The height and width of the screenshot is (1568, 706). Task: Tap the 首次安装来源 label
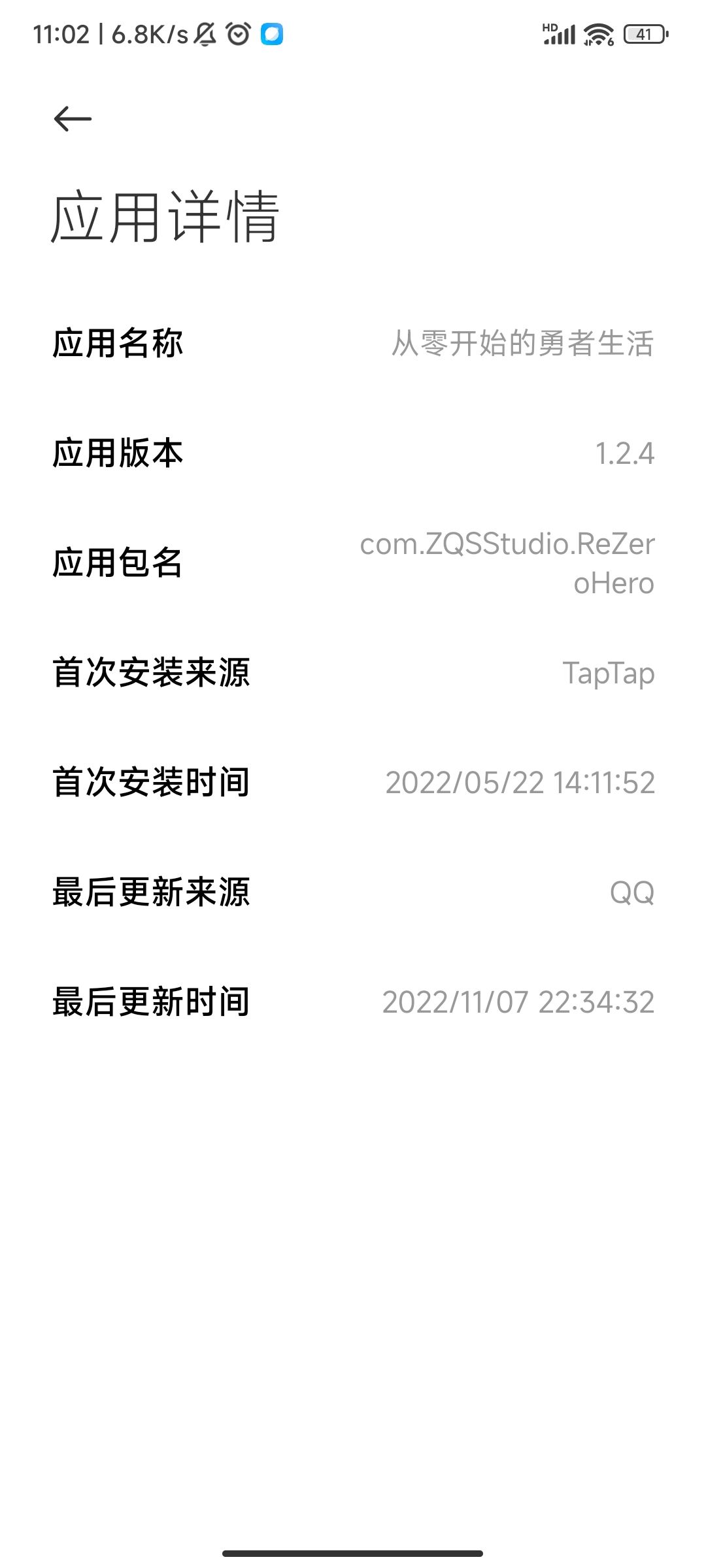[x=152, y=673]
